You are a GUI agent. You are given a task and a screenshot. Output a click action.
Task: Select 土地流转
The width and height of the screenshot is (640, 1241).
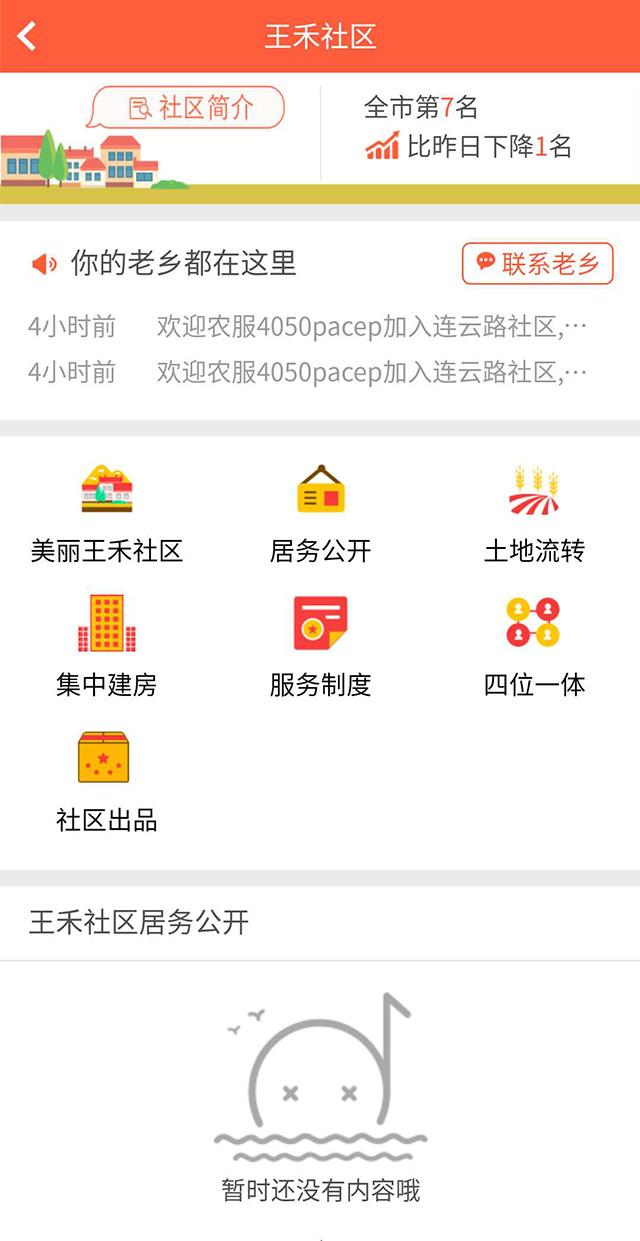tap(534, 514)
